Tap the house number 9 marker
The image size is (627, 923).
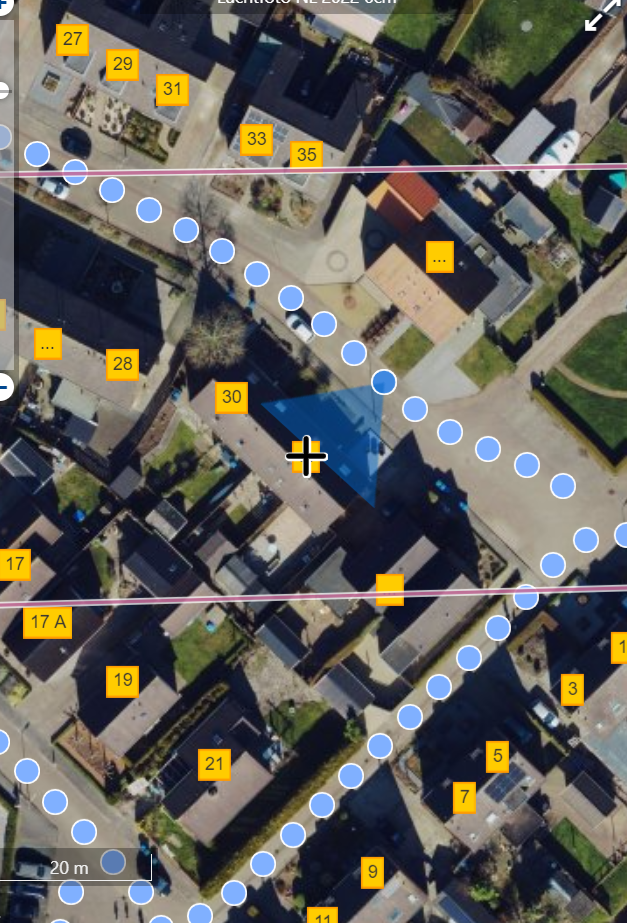click(373, 871)
